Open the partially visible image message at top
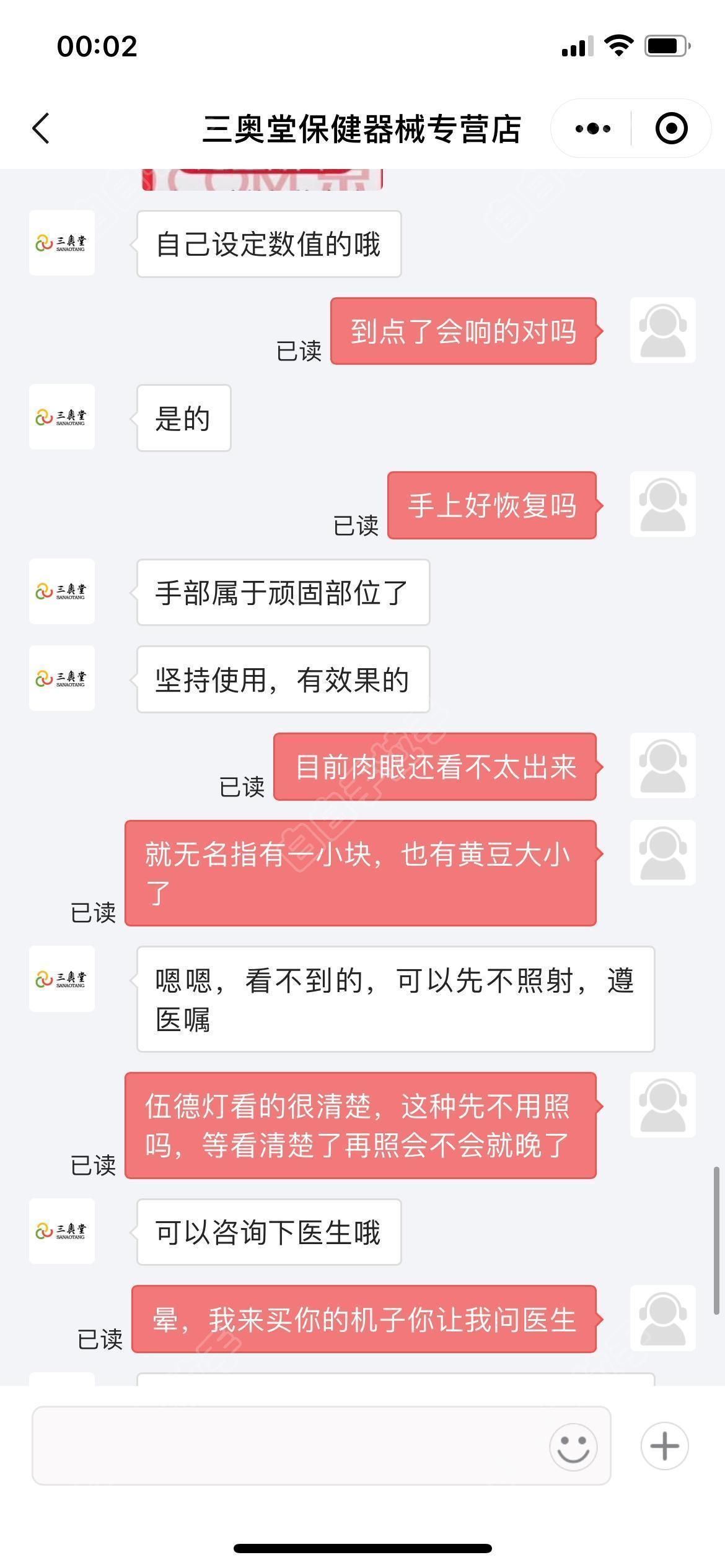The image size is (725, 1568). pyautogui.click(x=262, y=179)
